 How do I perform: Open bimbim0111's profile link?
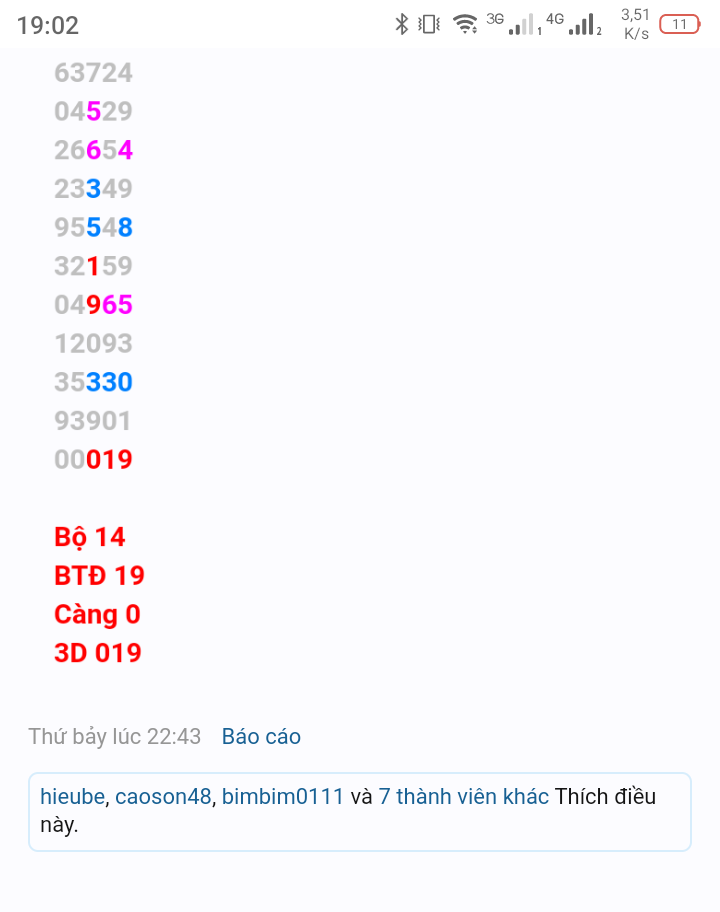pos(283,797)
